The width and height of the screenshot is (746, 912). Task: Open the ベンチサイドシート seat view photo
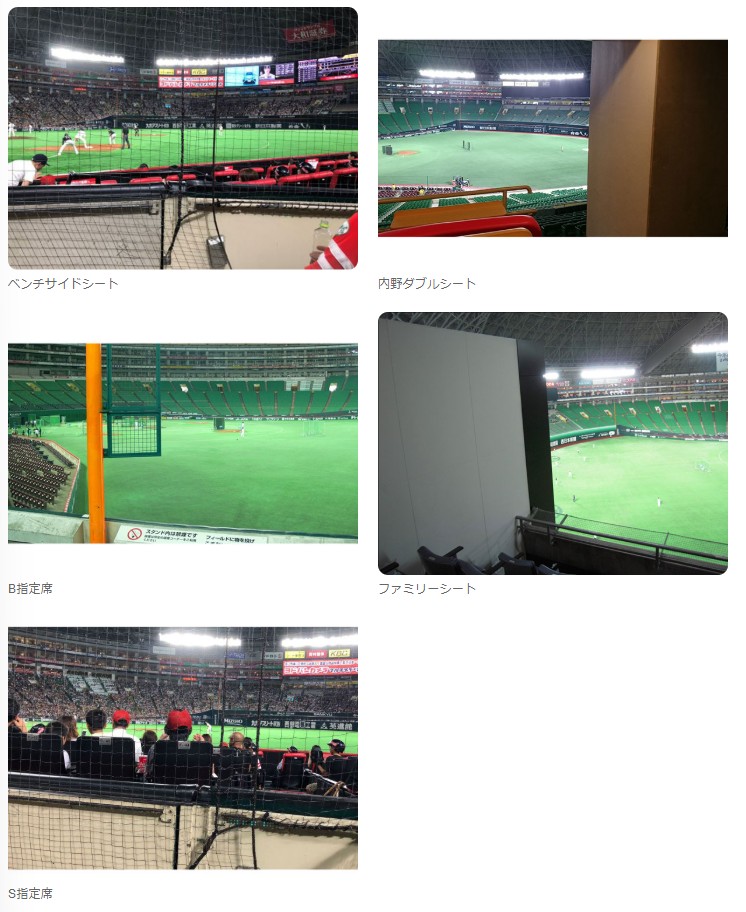(x=182, y=138)
